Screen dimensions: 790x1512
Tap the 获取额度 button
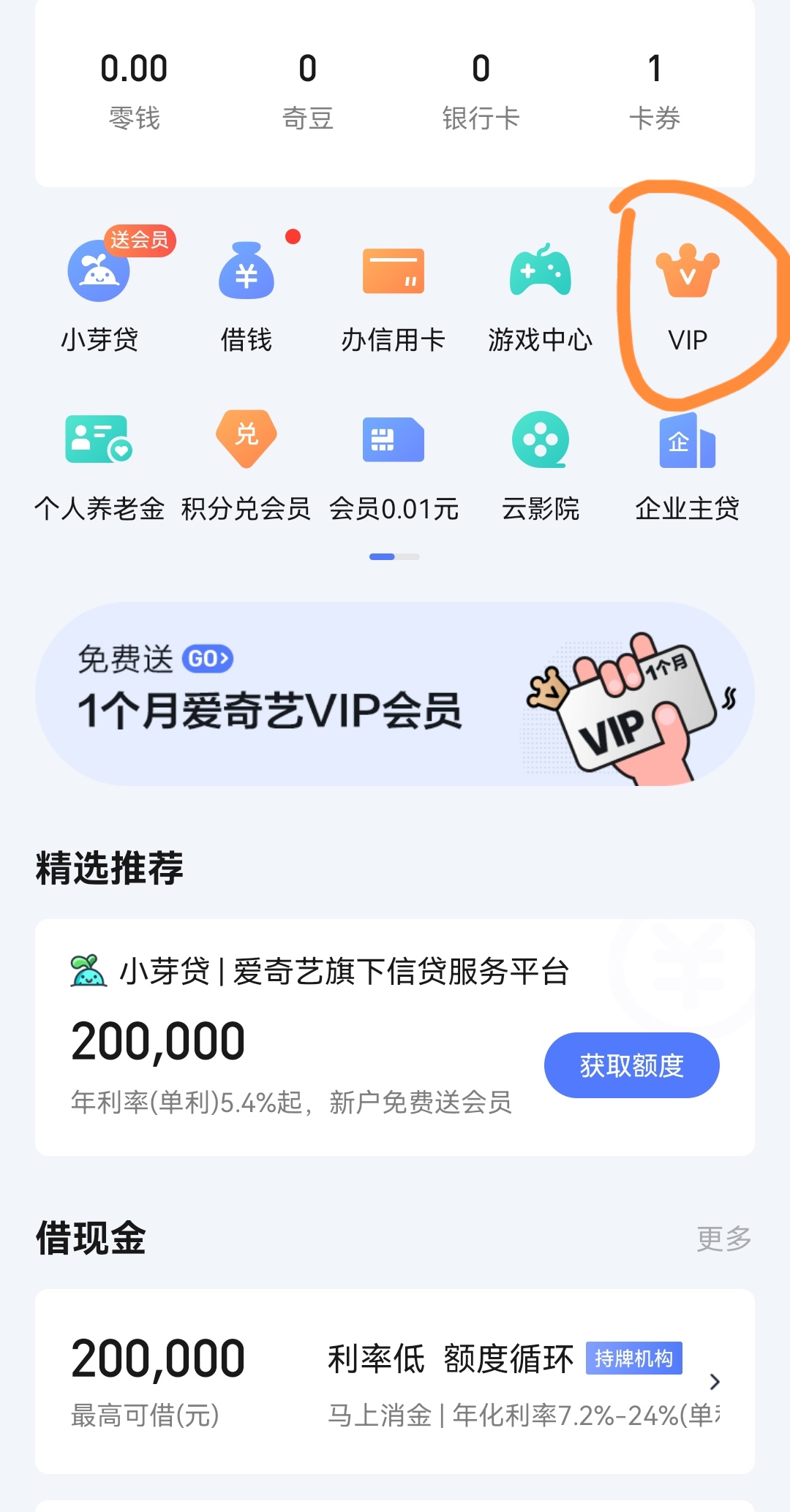pos(631,1065)
